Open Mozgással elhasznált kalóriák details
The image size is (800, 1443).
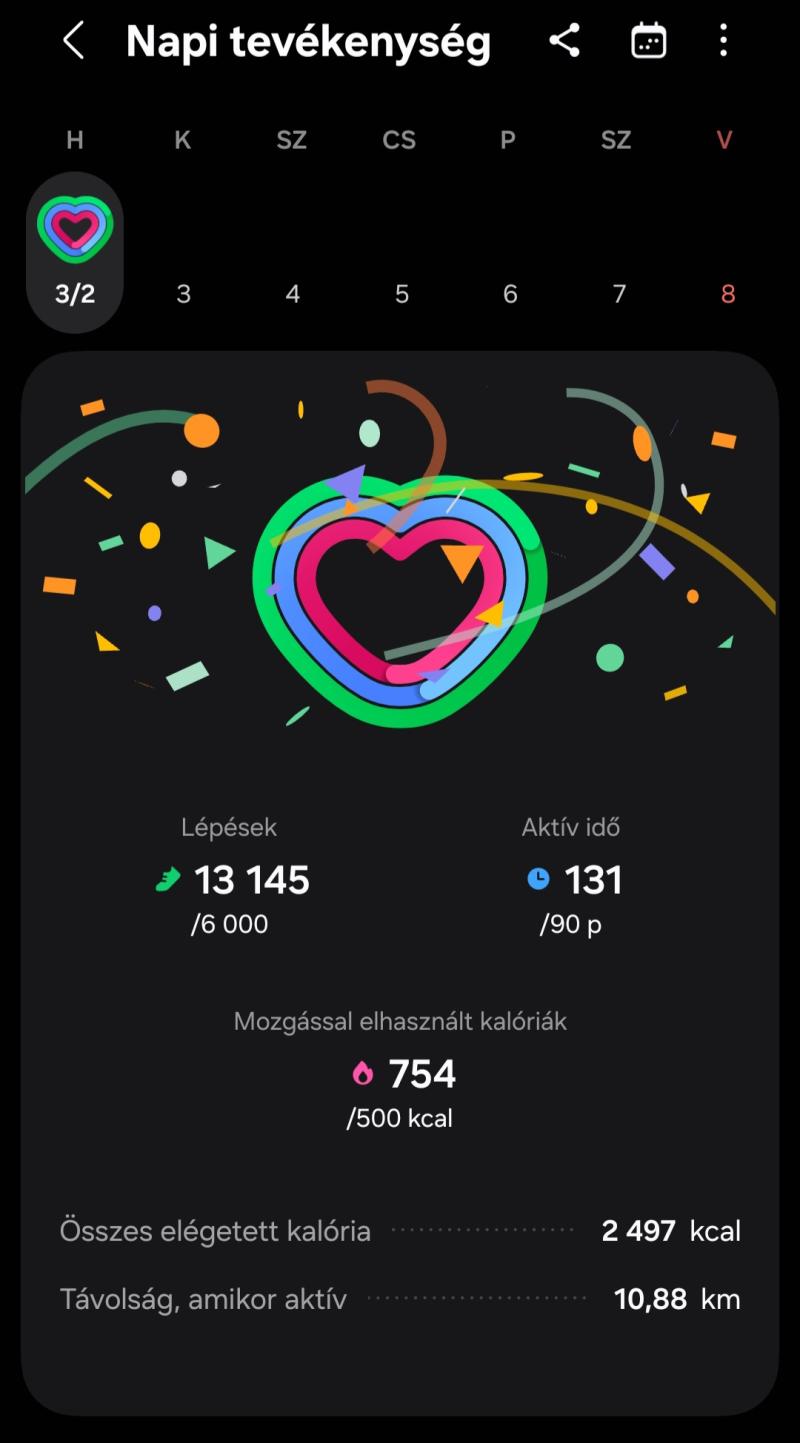click(x=400, y=1074)
